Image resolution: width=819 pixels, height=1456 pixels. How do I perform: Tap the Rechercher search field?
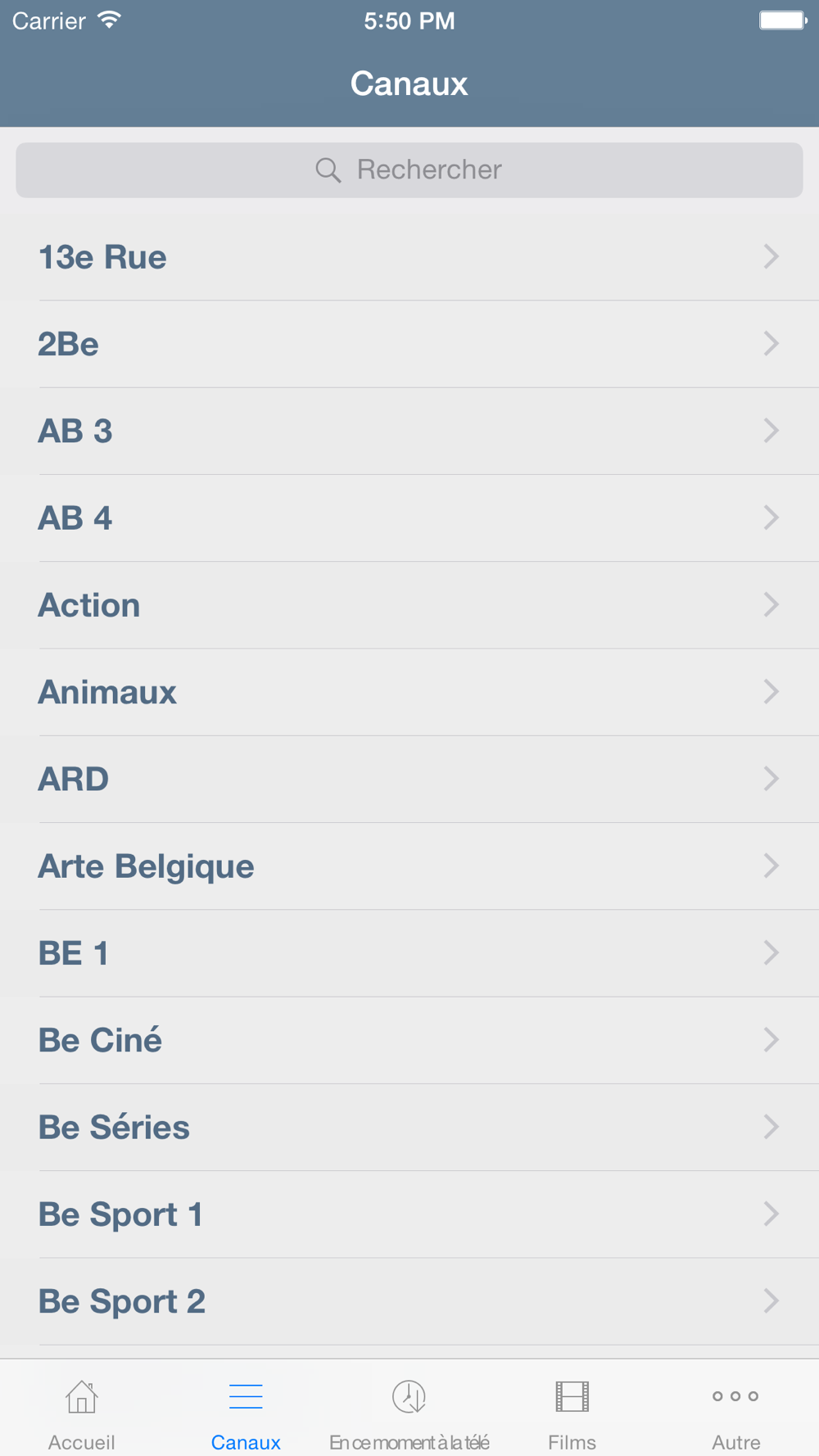(x=409, y=170)
